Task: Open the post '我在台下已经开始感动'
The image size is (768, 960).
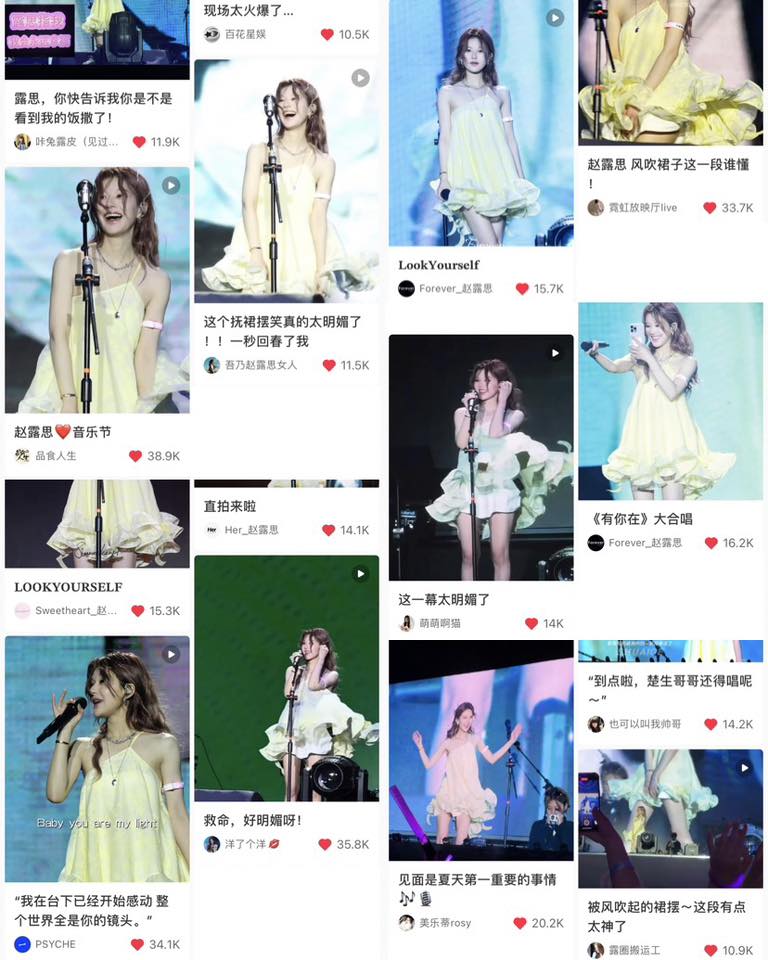Action: point(97,758)
